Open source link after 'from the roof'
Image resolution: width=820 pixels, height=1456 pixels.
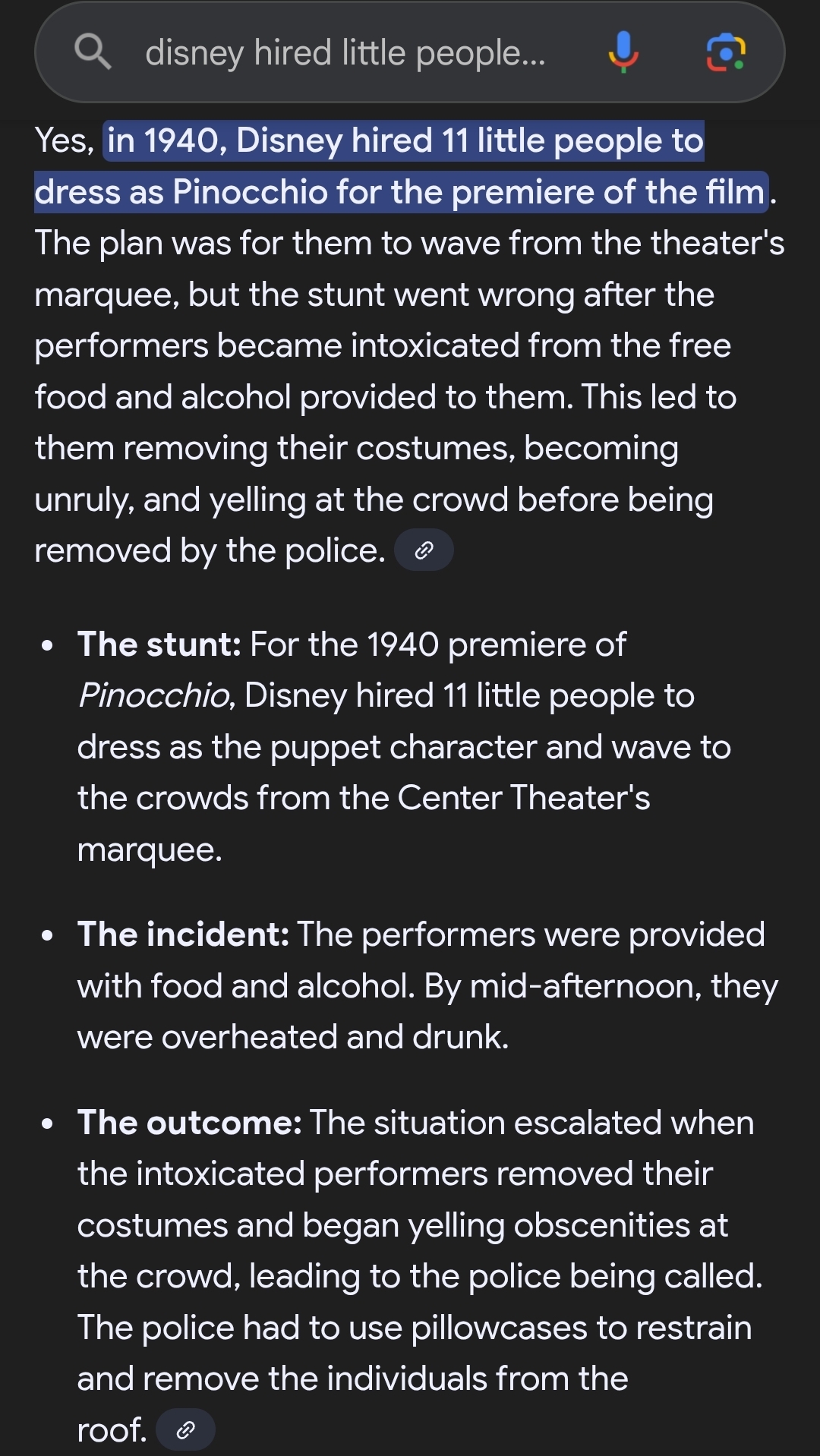(185, 1430)
